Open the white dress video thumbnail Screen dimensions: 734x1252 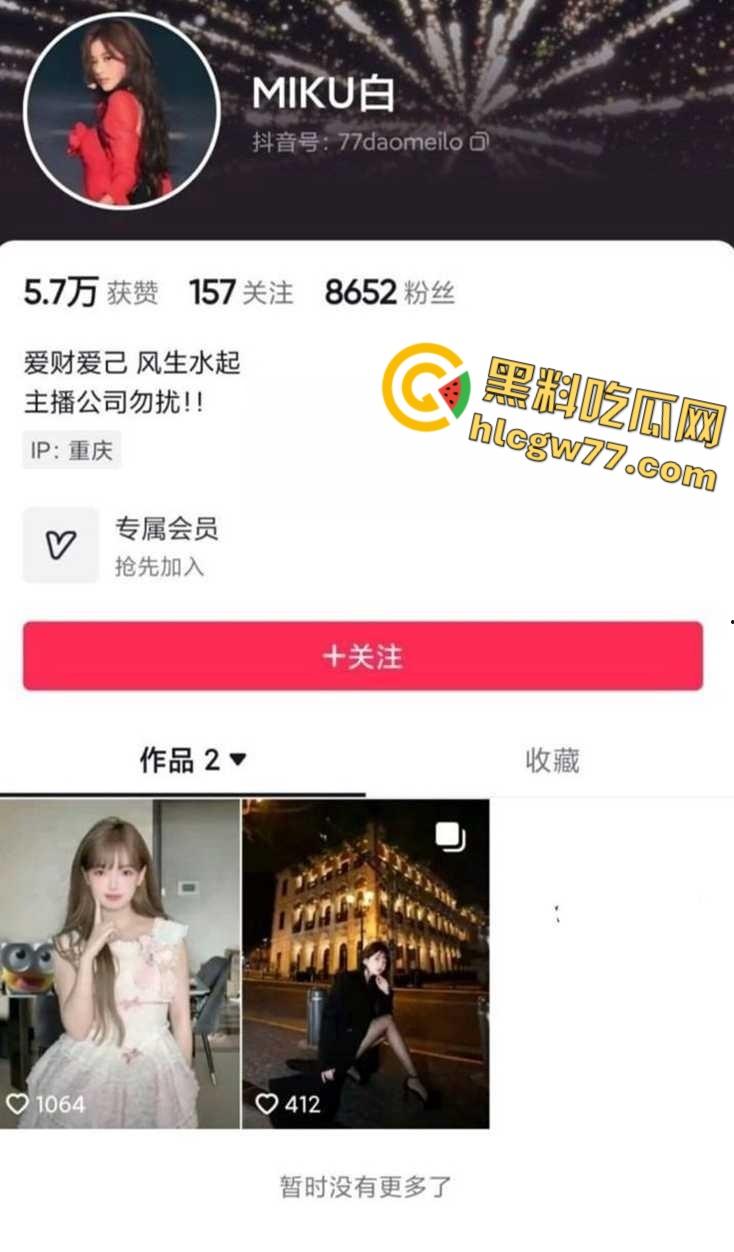[x=120, y=960]
